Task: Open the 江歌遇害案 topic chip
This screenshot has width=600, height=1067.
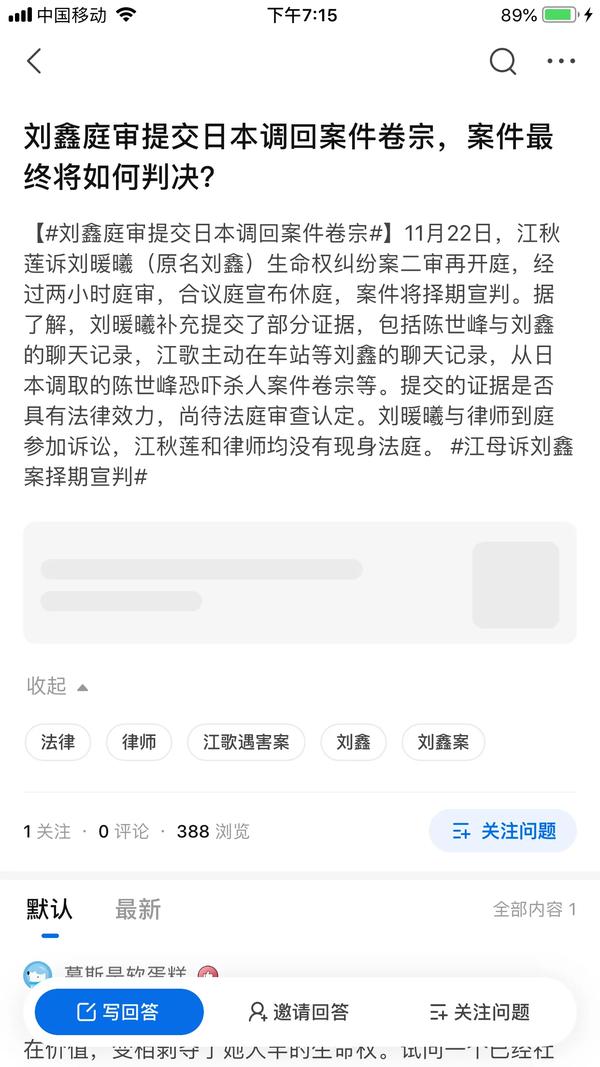Action: [x=246, y=743]
